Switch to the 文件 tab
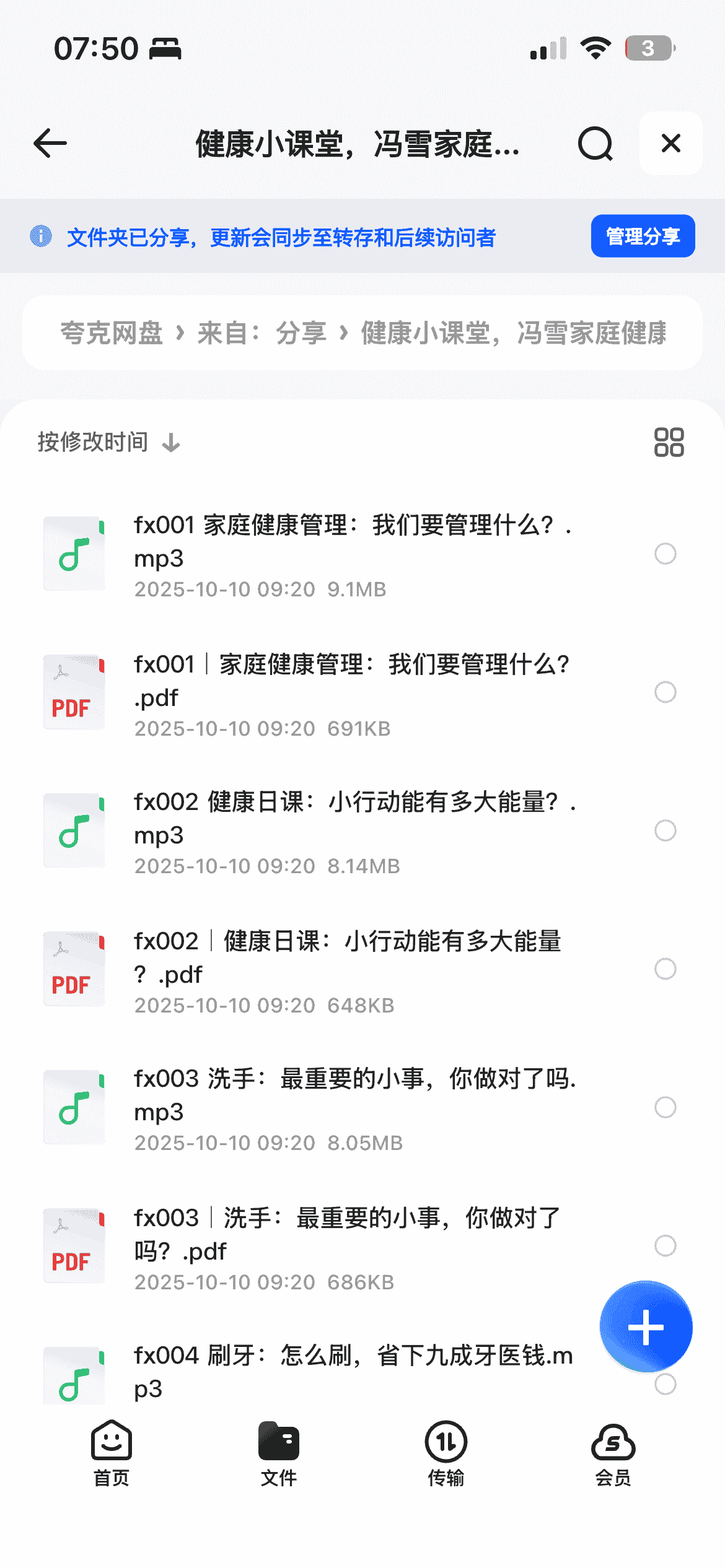 [x=279, y=1453]
